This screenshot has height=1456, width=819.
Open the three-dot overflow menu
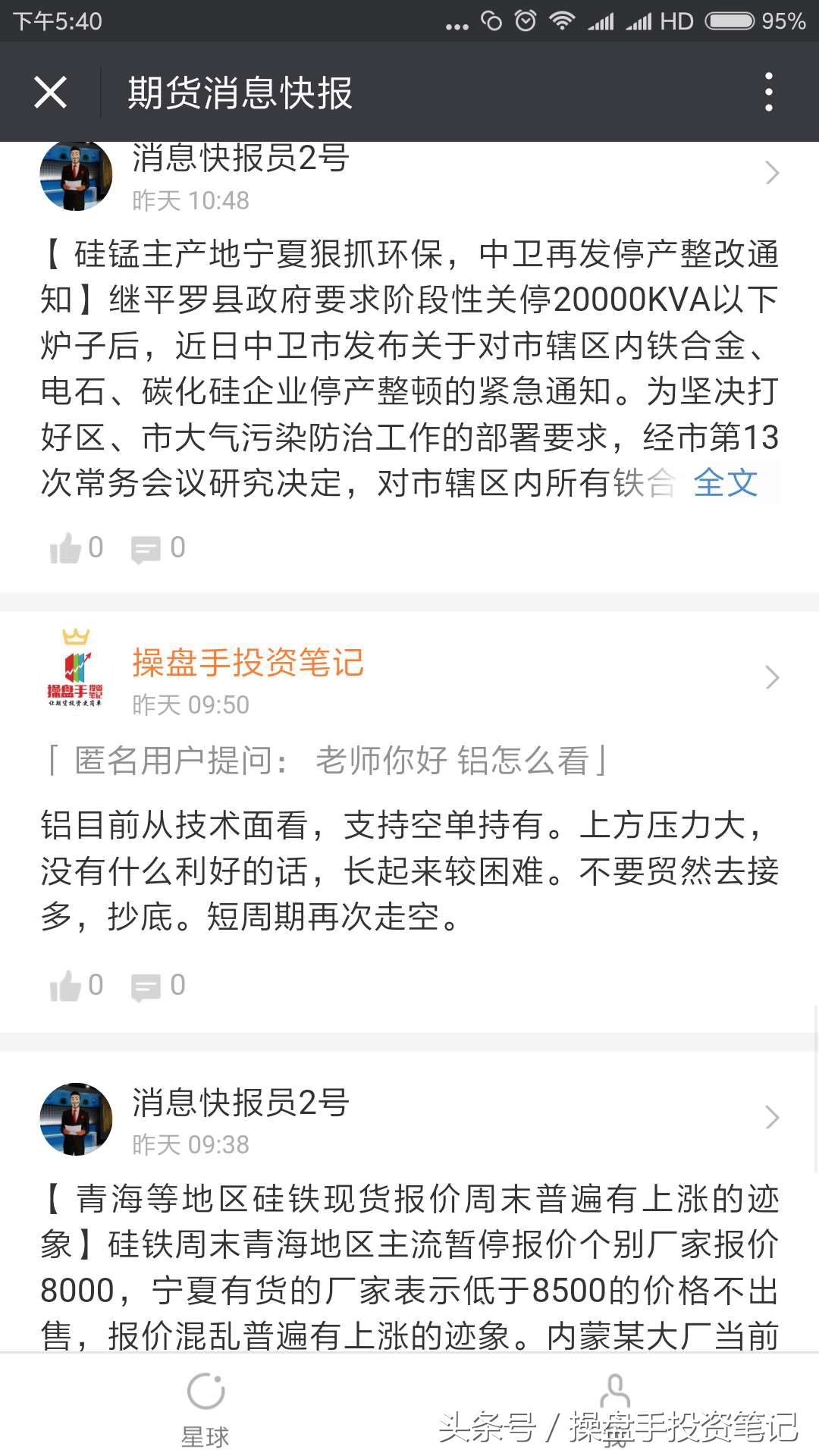(771, 91)
